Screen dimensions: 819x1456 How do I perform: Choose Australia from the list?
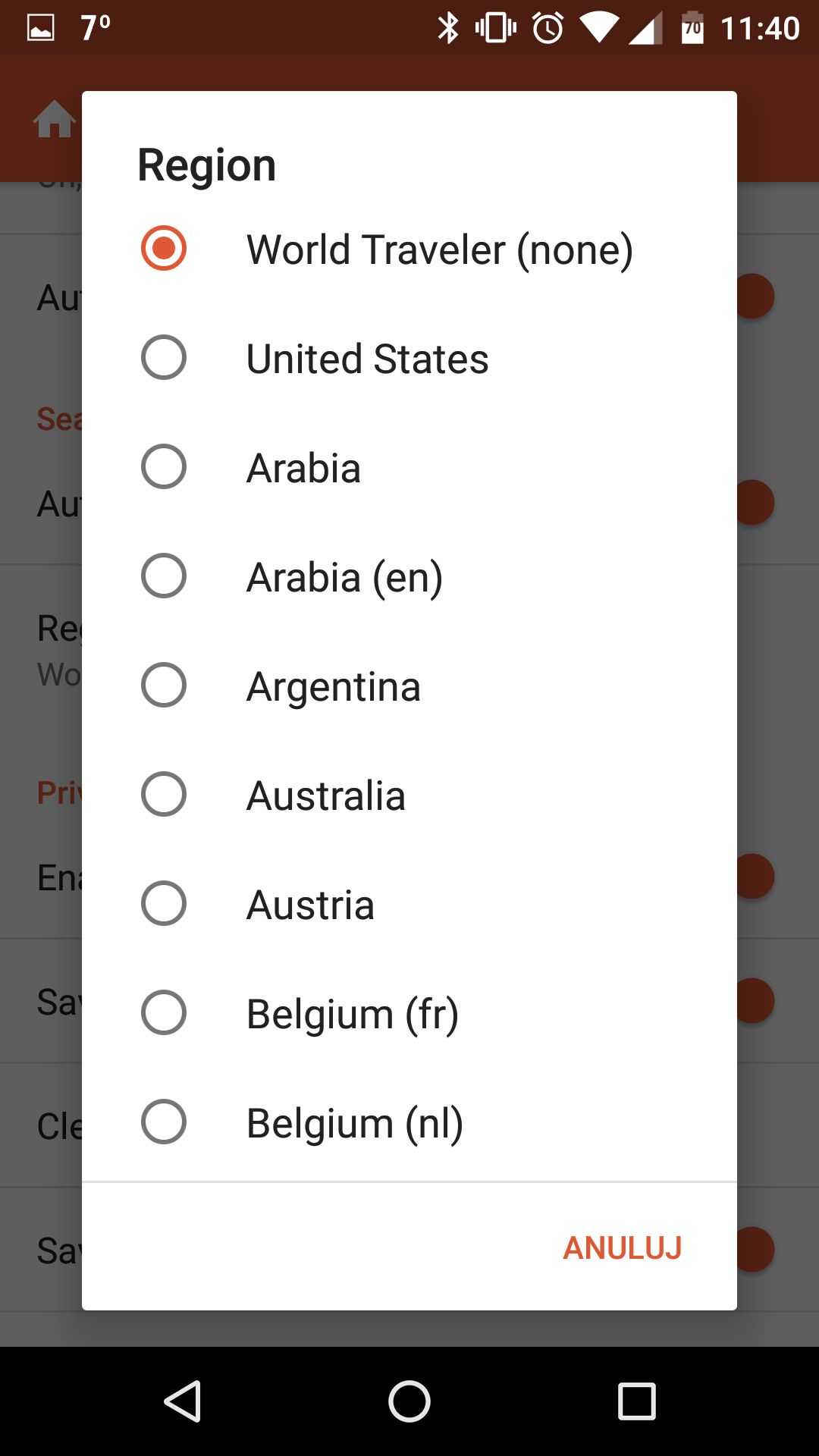[409, 795]
